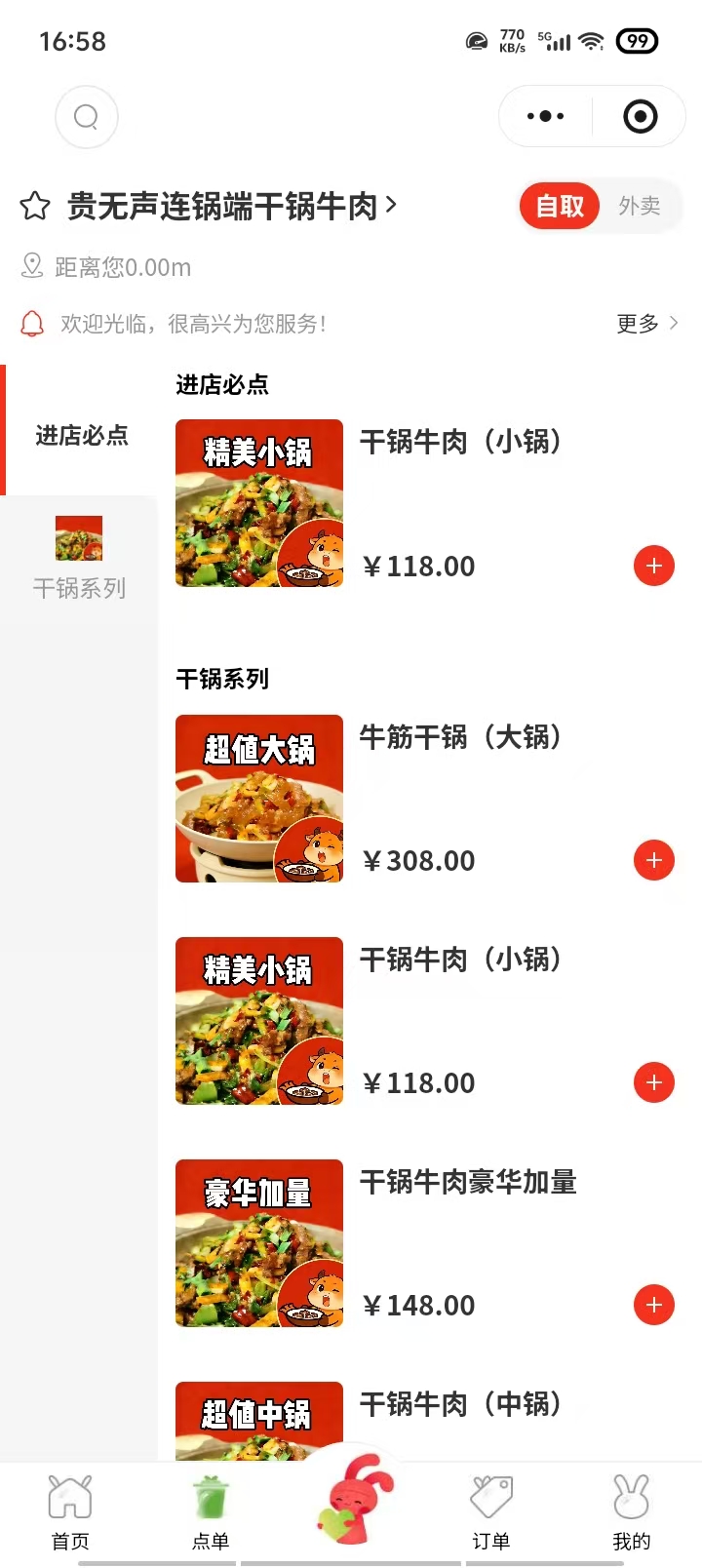This screenshot has height=1568, width=702.
Task: Select the 进店必点 category
Action: (x=82, y=435)
